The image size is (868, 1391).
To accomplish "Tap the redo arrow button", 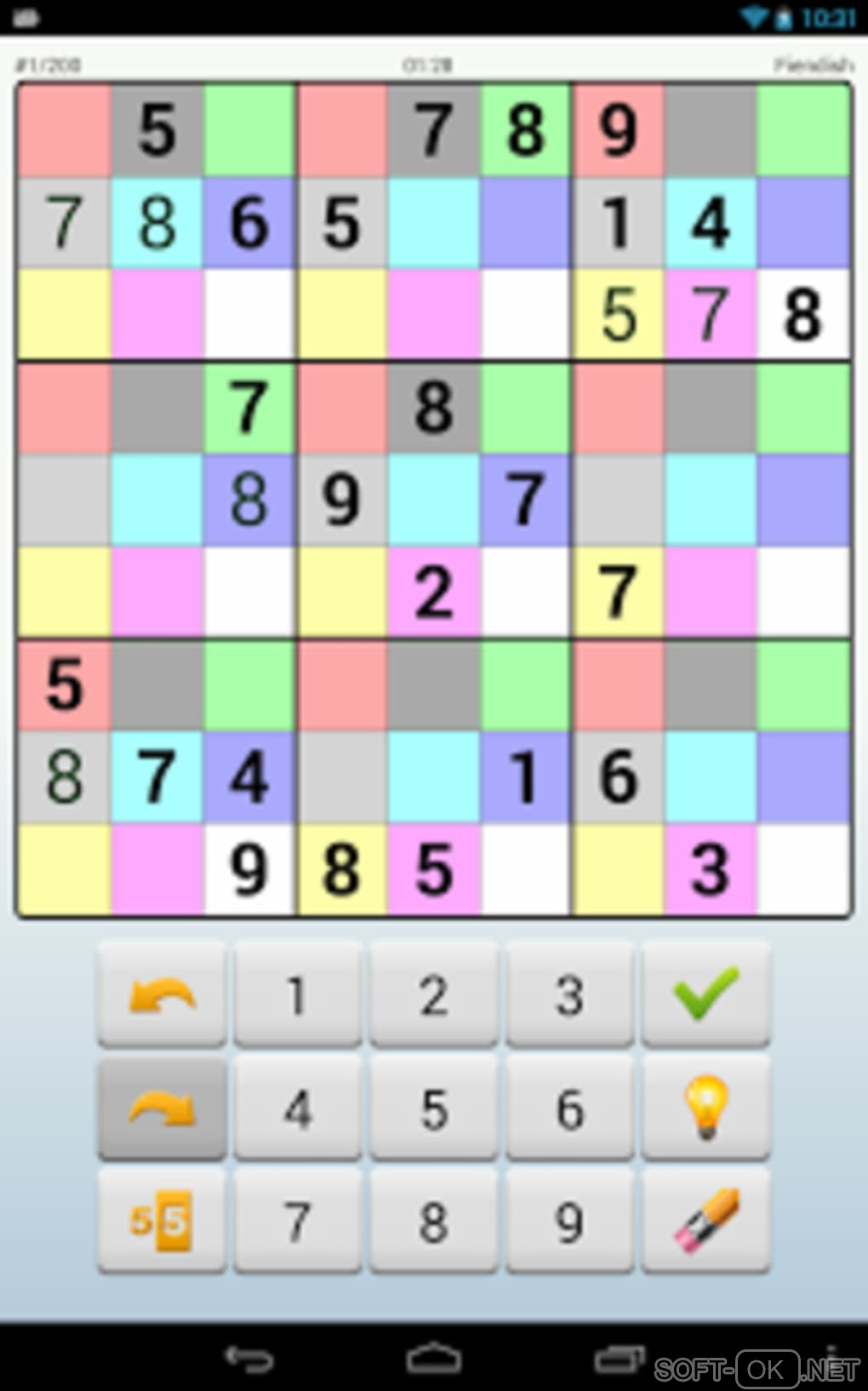I will [162, 1108].
